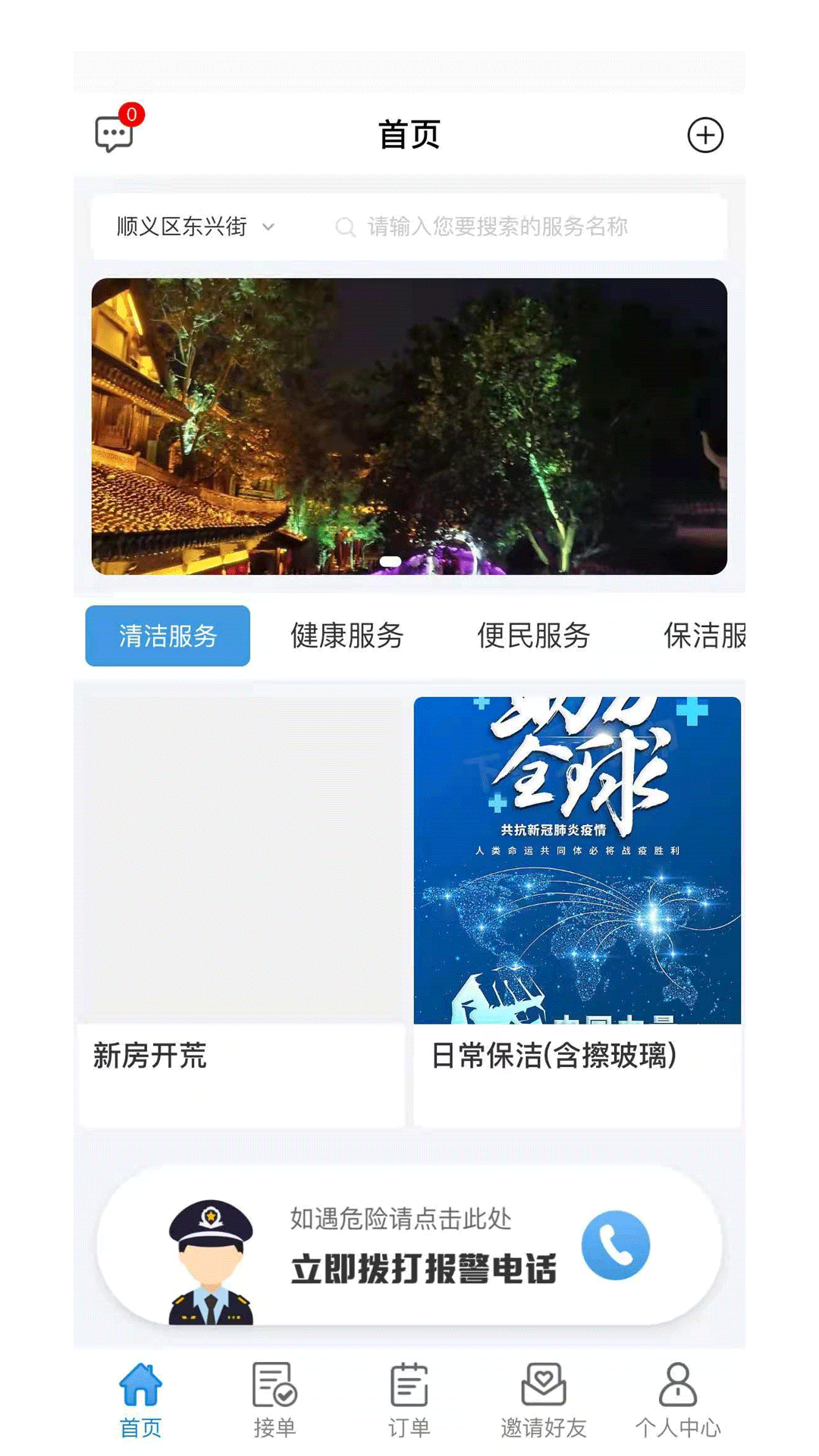Open the messages chat icon
819x1456 pixels.
tap(115, 134)
